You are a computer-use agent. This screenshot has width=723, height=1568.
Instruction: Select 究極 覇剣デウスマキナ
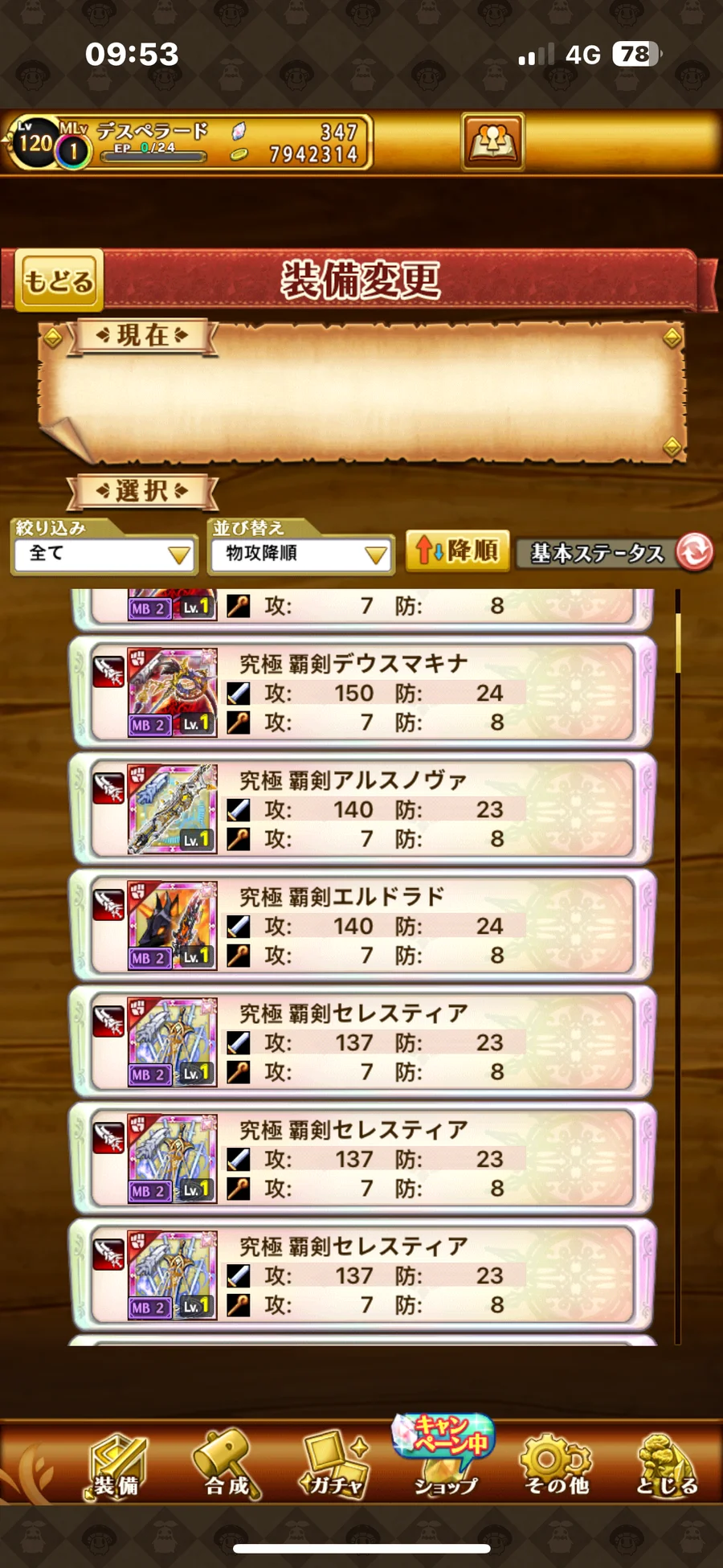(x=362, y=693)
